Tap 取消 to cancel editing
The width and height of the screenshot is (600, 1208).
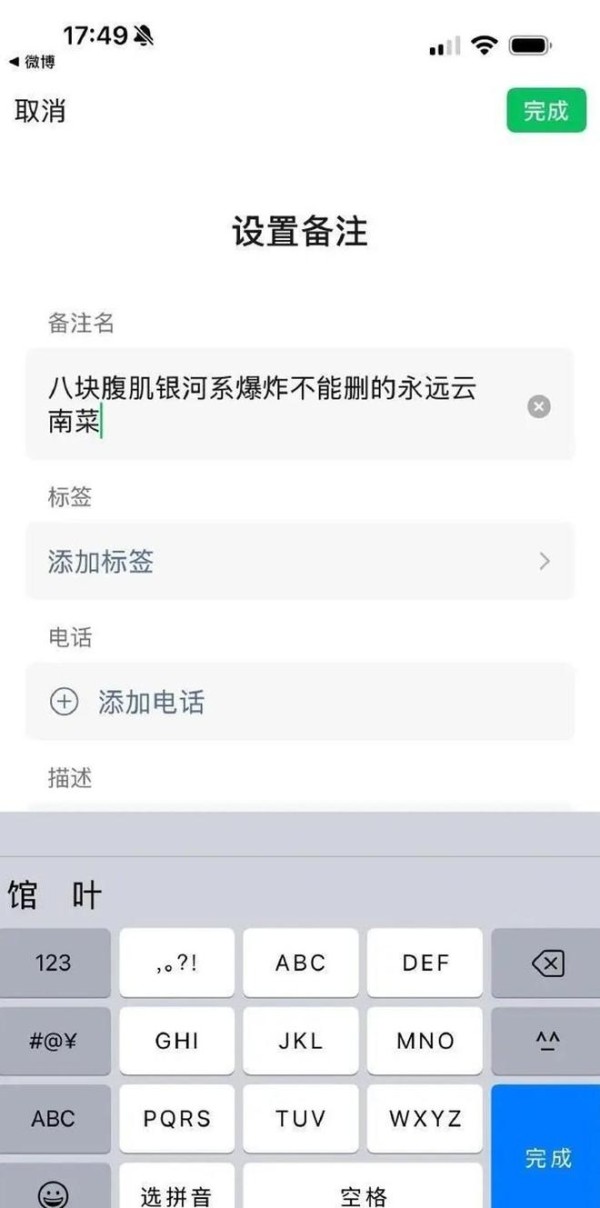pyautogui.click(x=40, y=110)
